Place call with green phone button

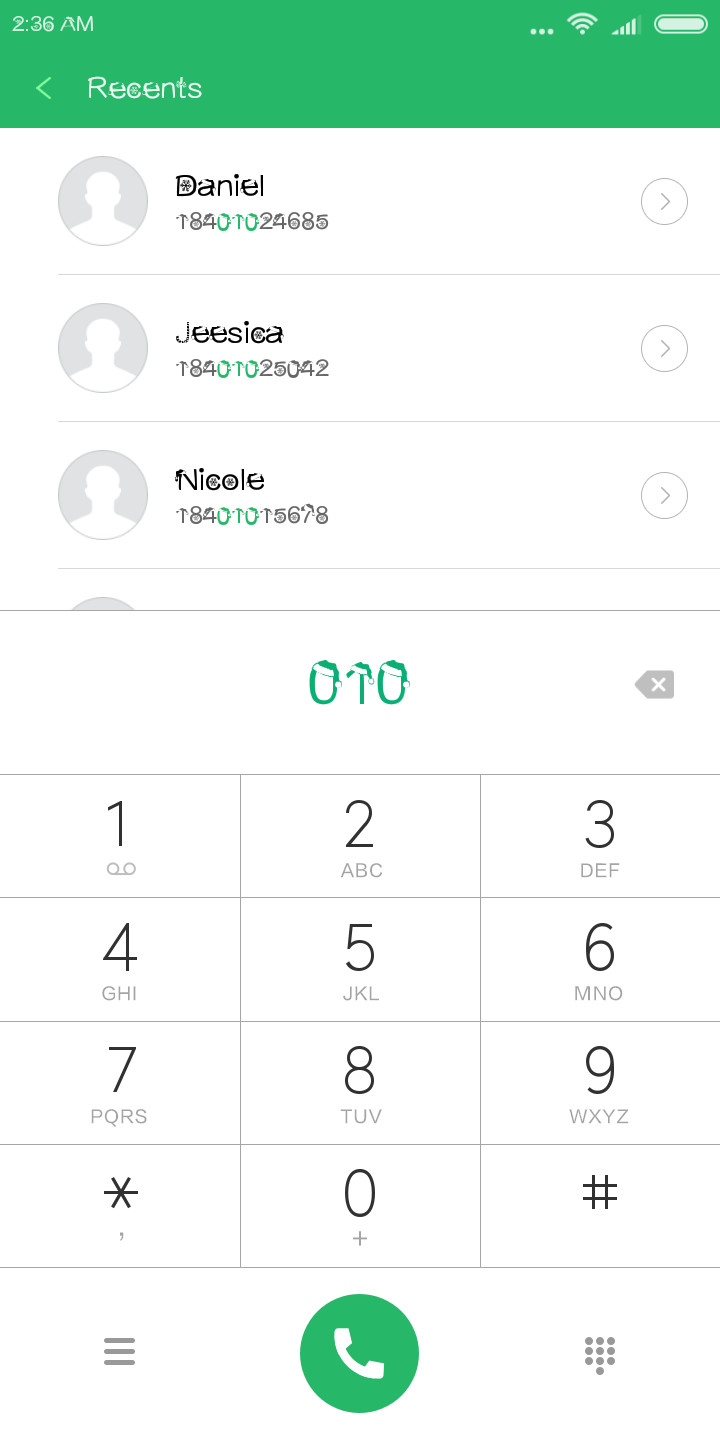click(359, 1353)
